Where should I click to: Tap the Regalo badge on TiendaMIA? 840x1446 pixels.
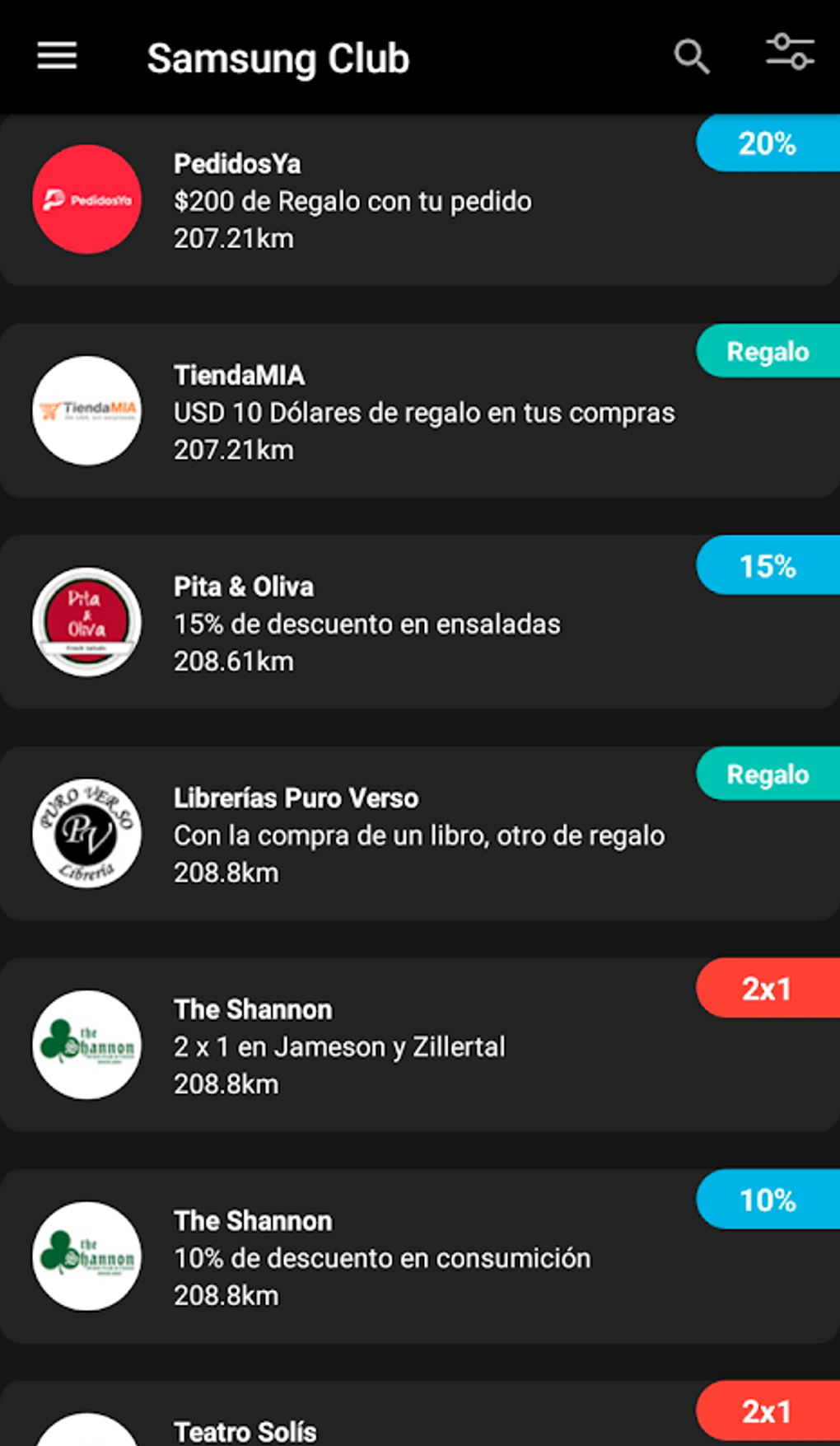tap(768, 351)
